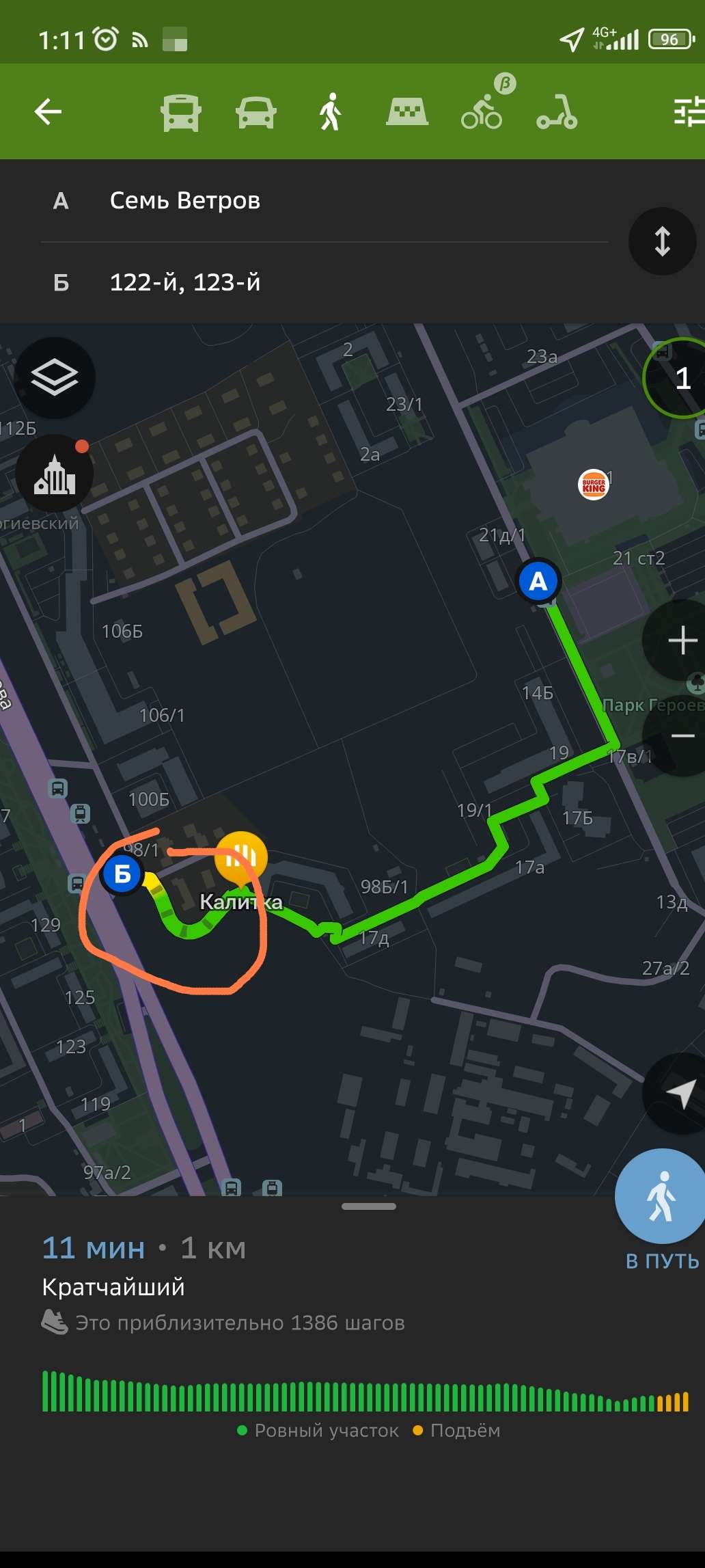Screen dimensions: 705x1568
Task: Swap points A and Б
Action: point(662,242)
